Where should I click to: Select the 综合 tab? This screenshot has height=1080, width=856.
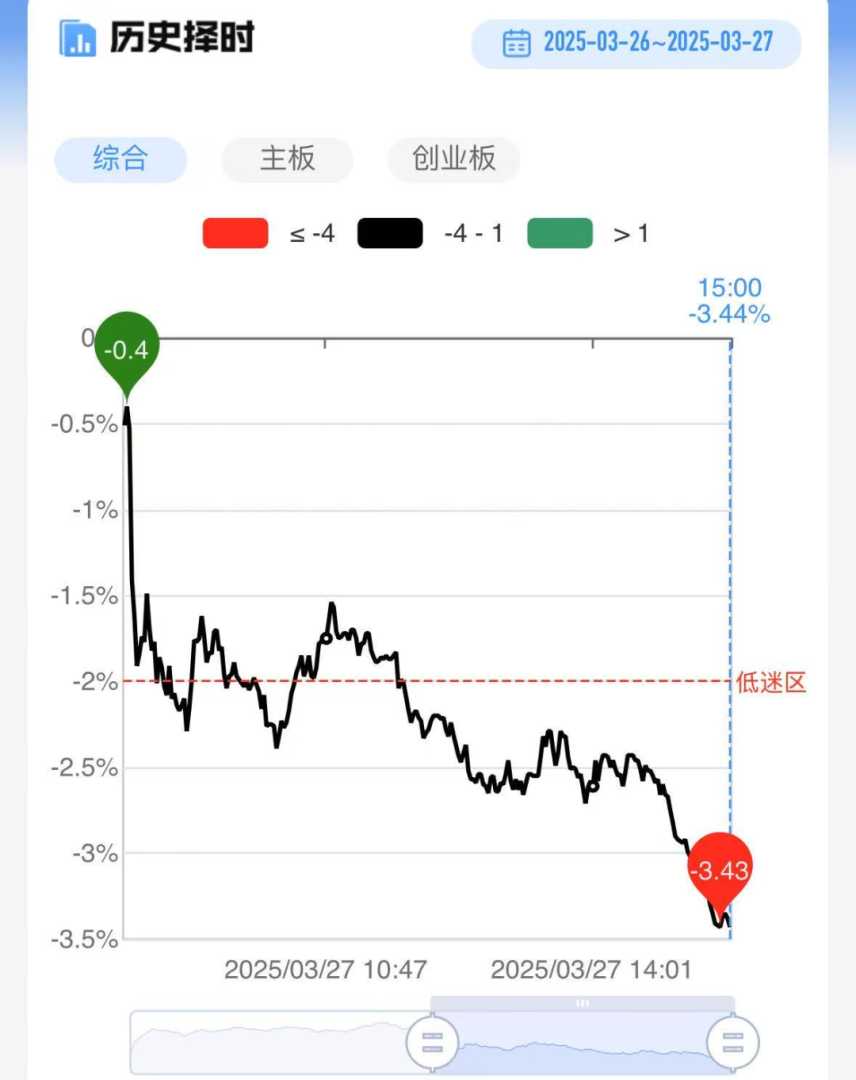click(120, 159)
